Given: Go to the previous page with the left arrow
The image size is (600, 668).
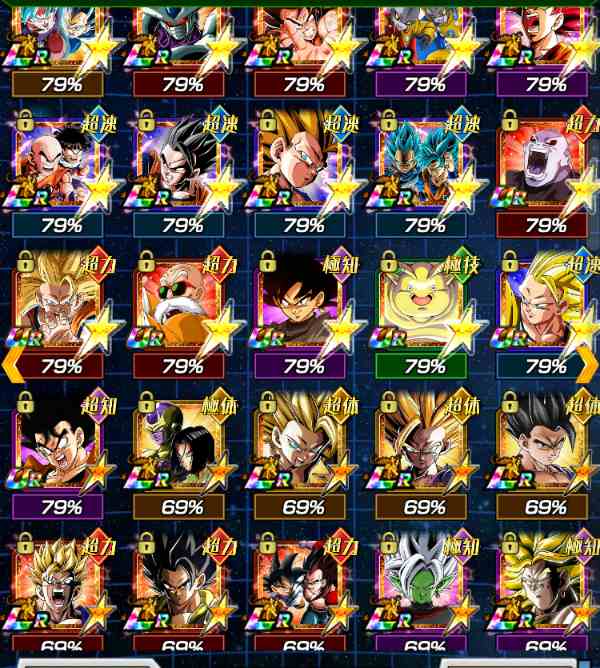Looking at the screenshot, I should pyautogui.click(x=12, y=364).
